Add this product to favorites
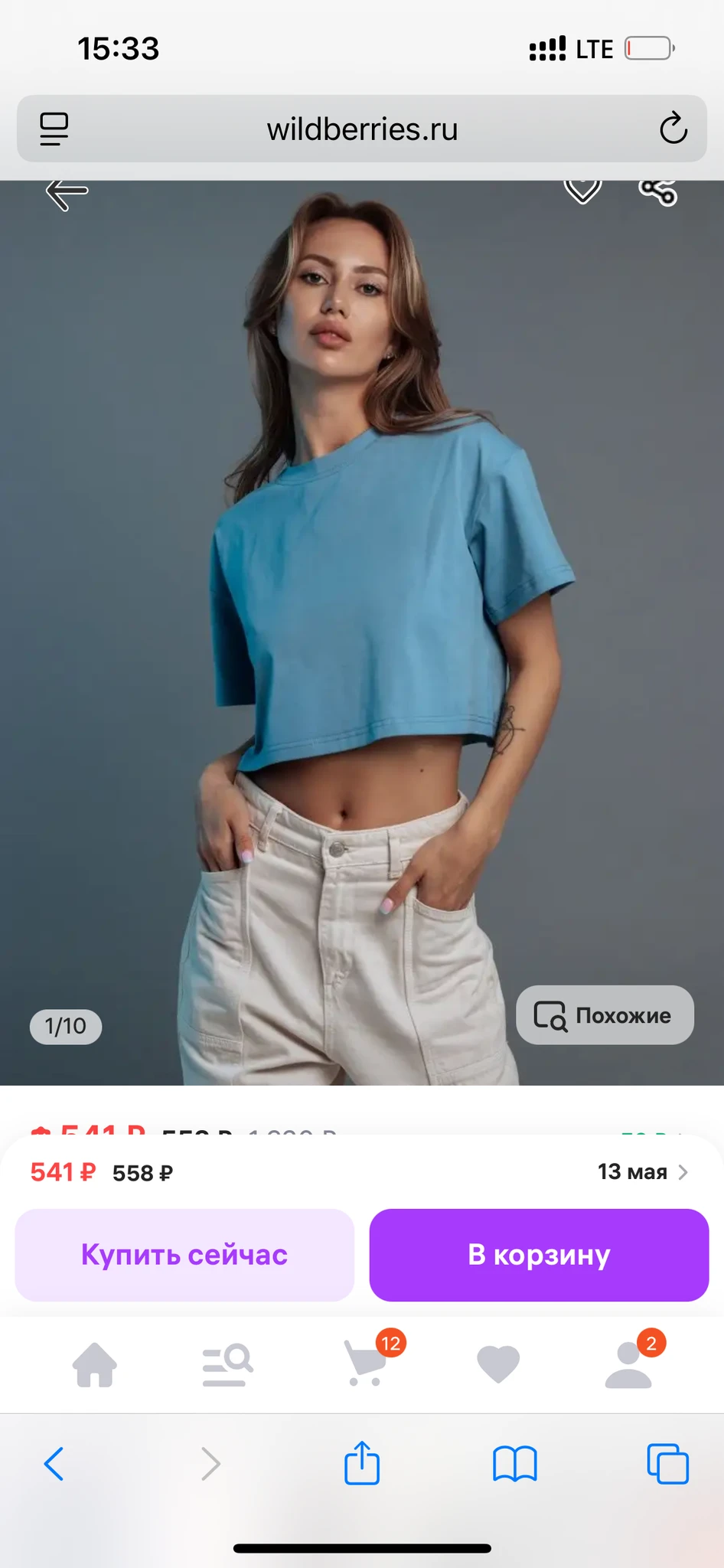This screenshot has width=724, height=1568. point(582,189)
